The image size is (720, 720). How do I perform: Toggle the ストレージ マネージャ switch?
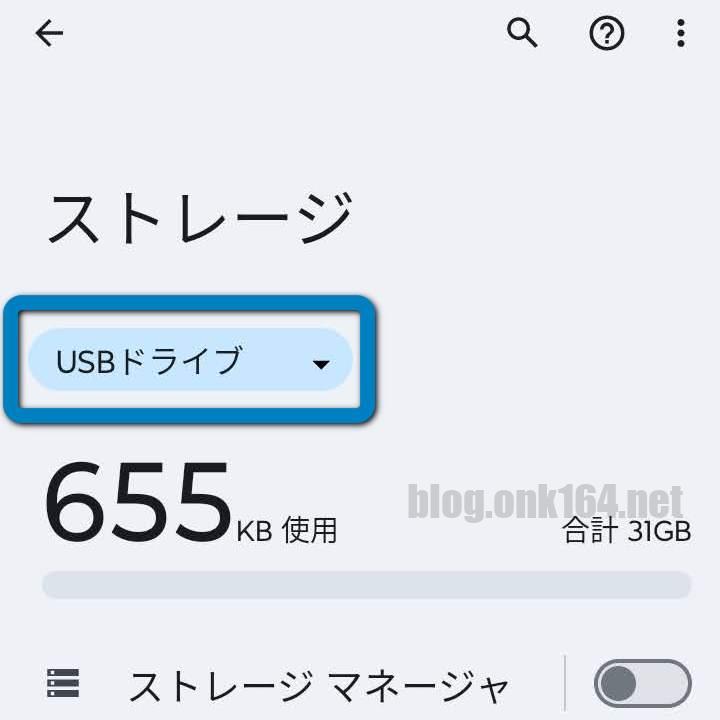click(642, 684)
